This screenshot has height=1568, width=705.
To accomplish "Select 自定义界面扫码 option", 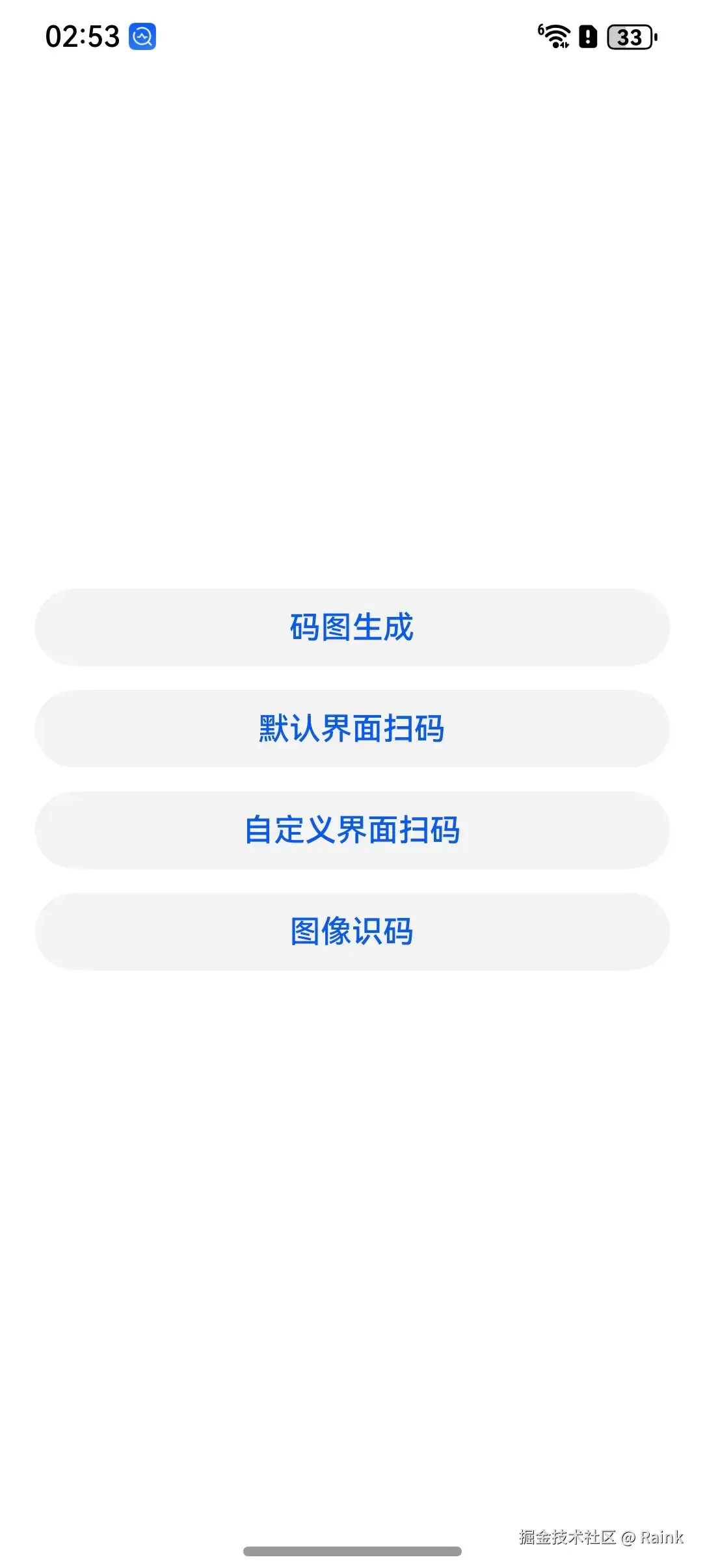I will pyautogui.click(x=352, y=830).
